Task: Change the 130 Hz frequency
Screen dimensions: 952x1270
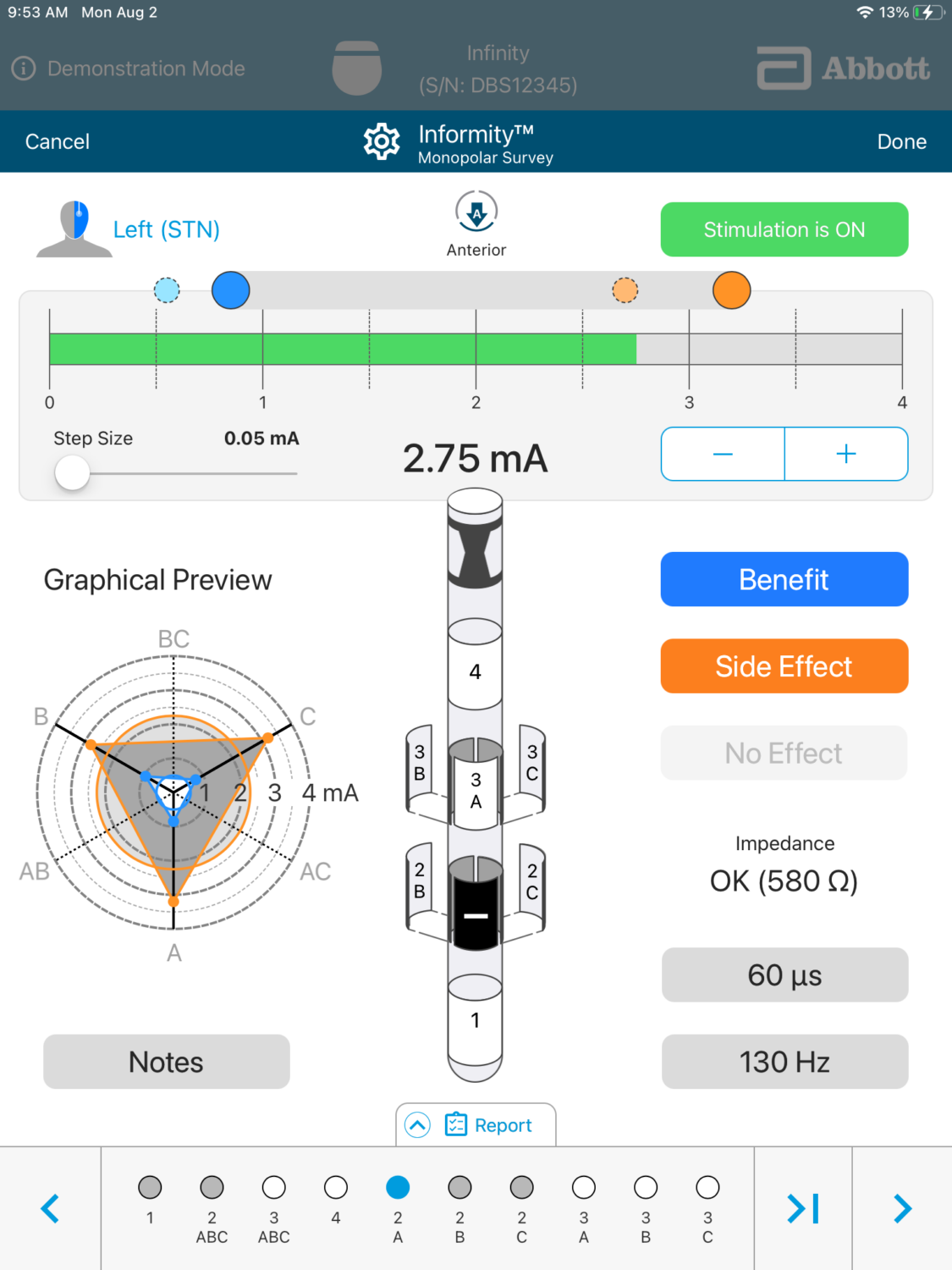Action: tap(784, 1062)
